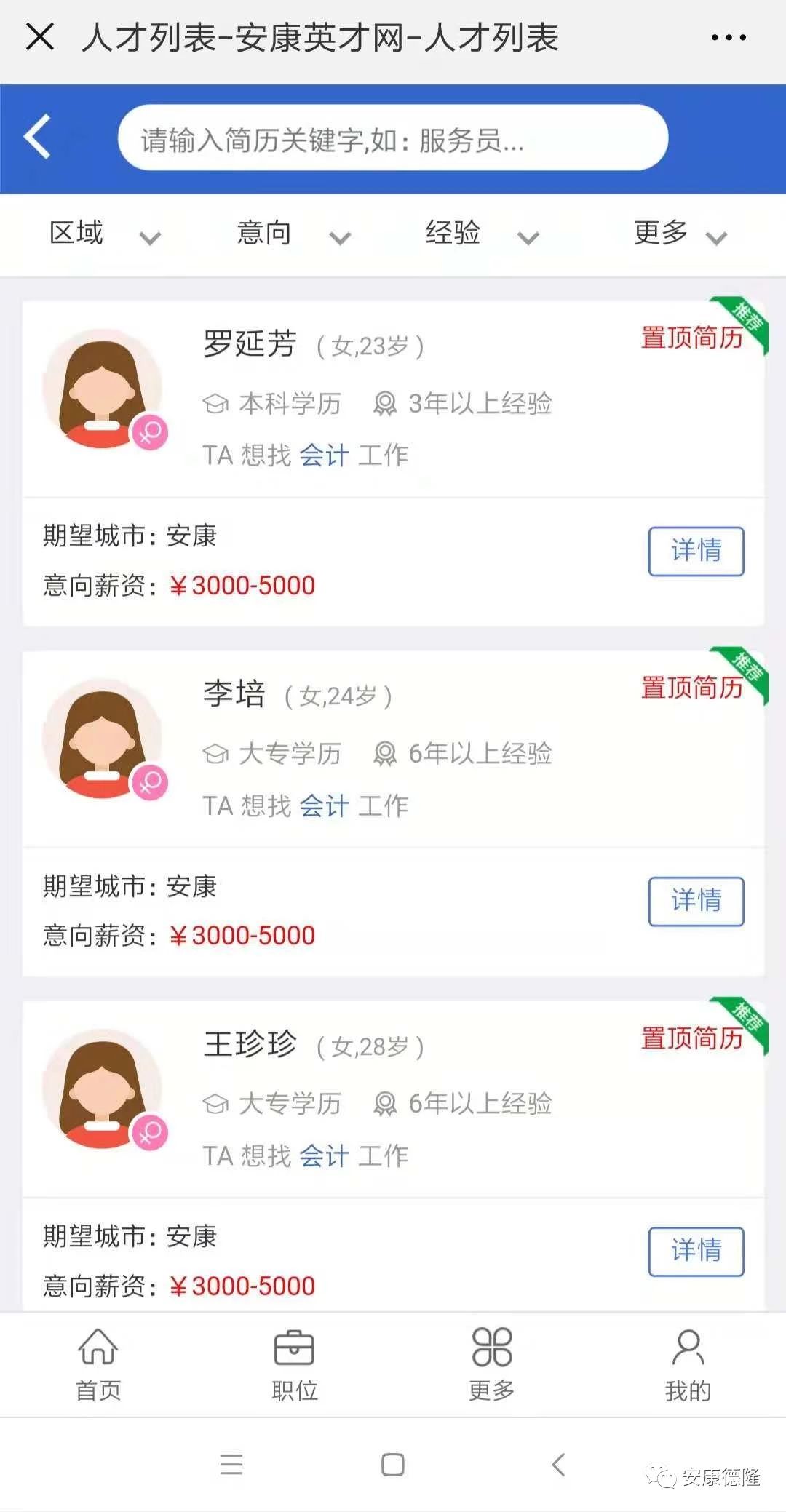Tap the system back button

[558, 1464]
